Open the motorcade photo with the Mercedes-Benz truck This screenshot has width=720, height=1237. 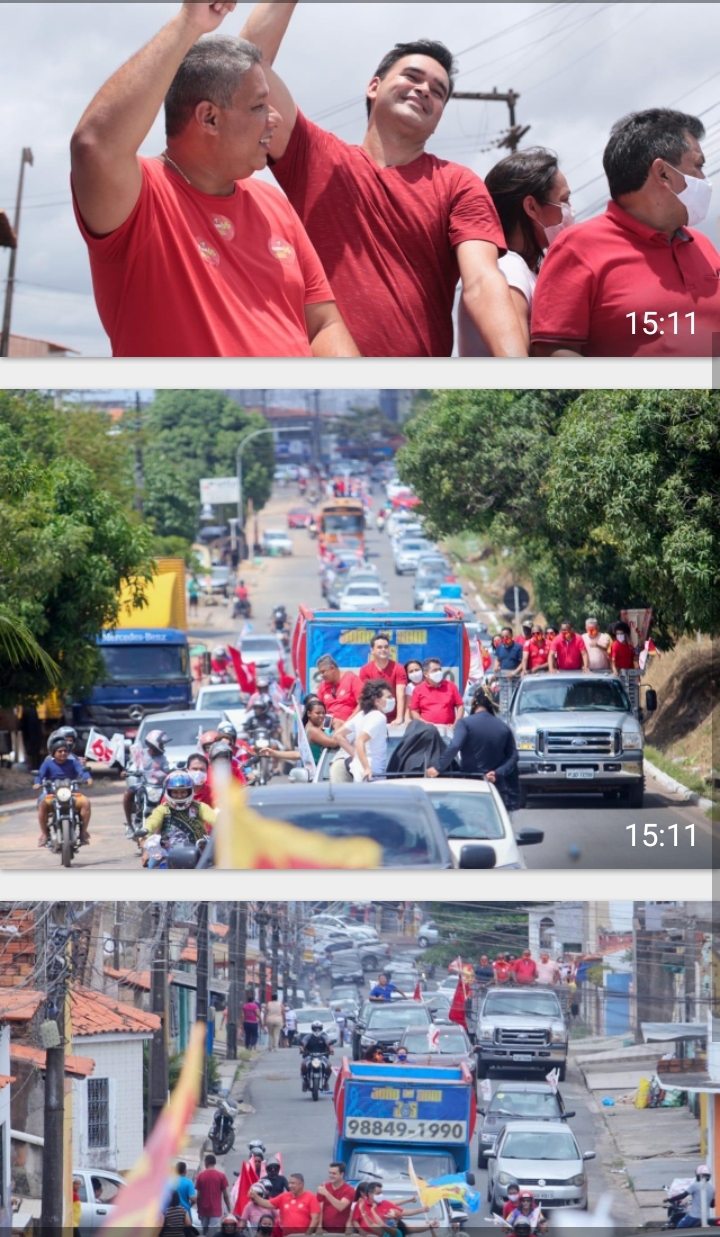pos(360,628)
